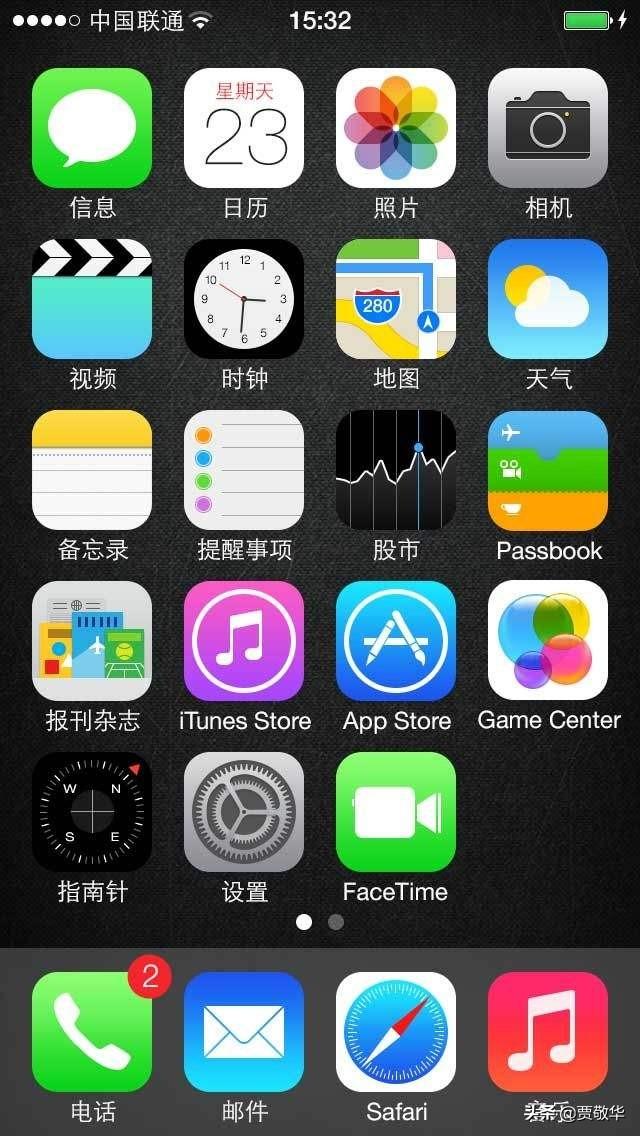Open the 提醒事项 Reminders app

[244, 470]
